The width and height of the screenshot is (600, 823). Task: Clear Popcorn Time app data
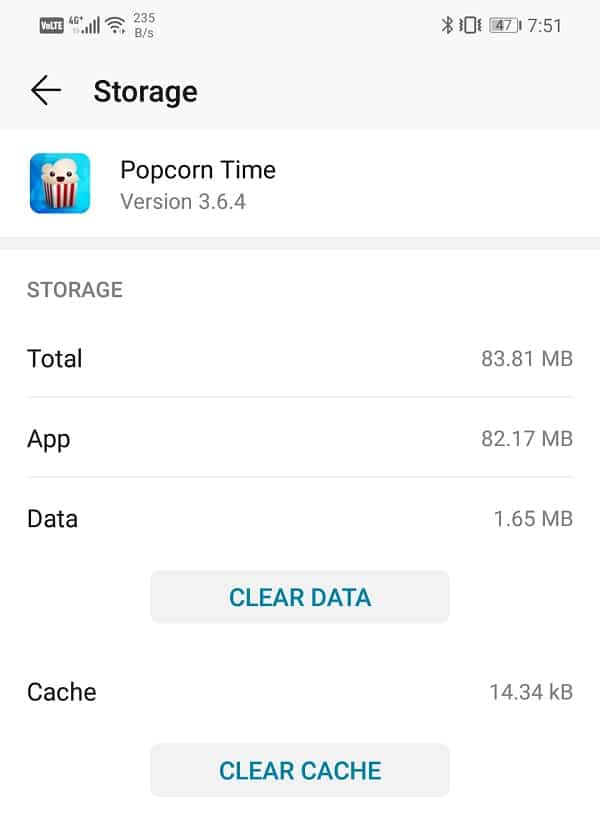(300, 597)
